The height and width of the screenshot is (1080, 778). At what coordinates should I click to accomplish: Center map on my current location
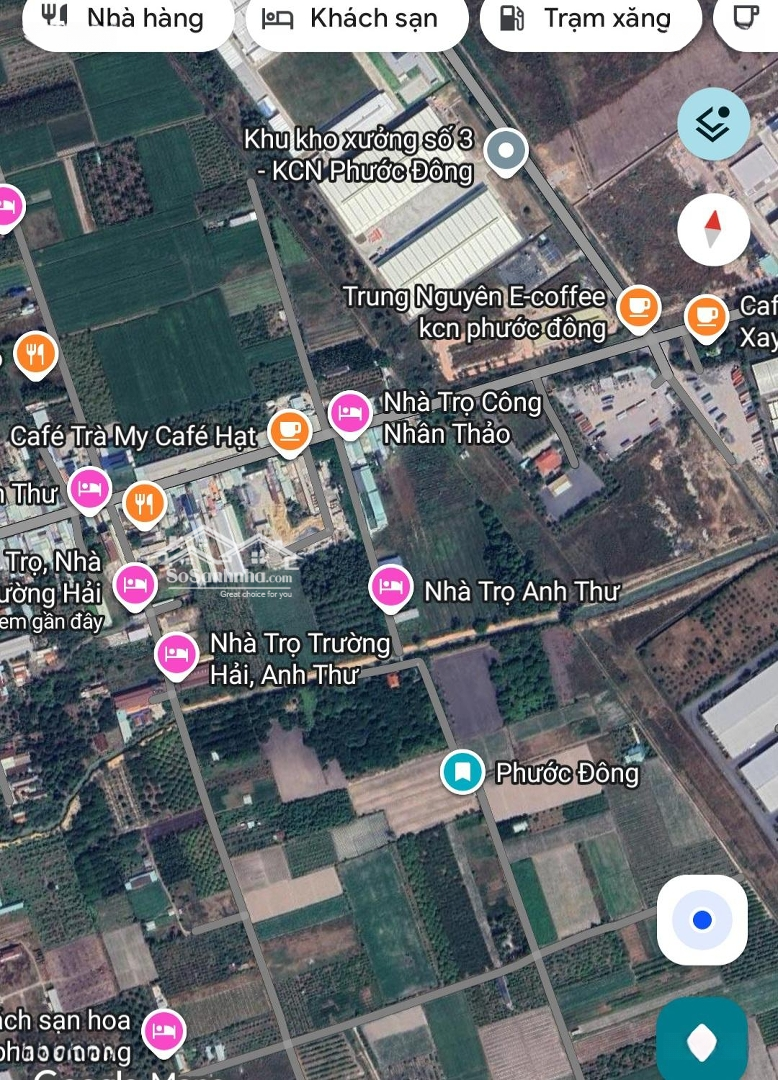pos(702,920)
